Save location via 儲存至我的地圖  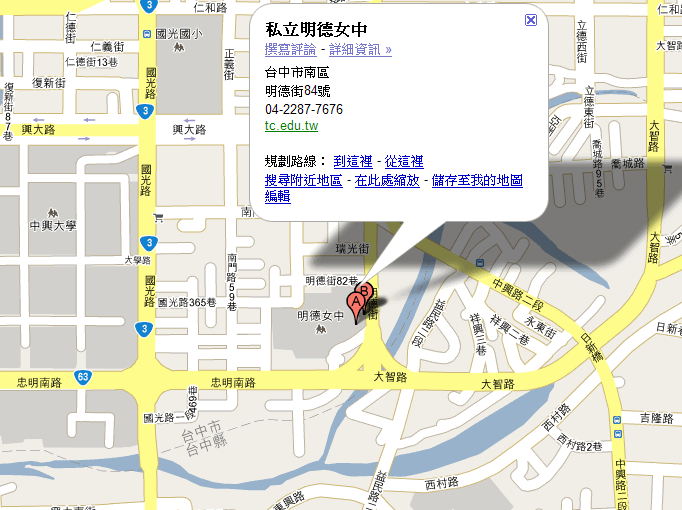[x=477, y=180]
